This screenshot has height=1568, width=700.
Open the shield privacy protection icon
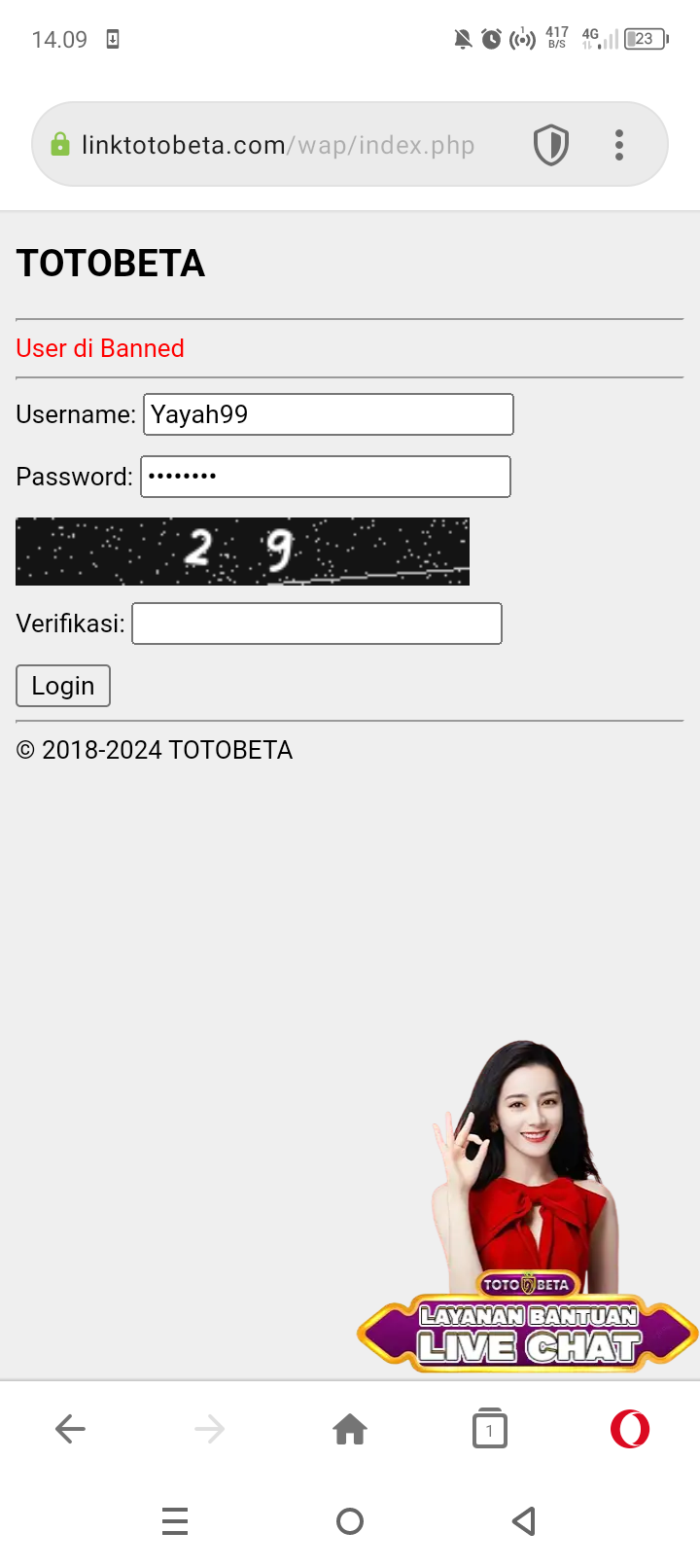tap(550, 145)
